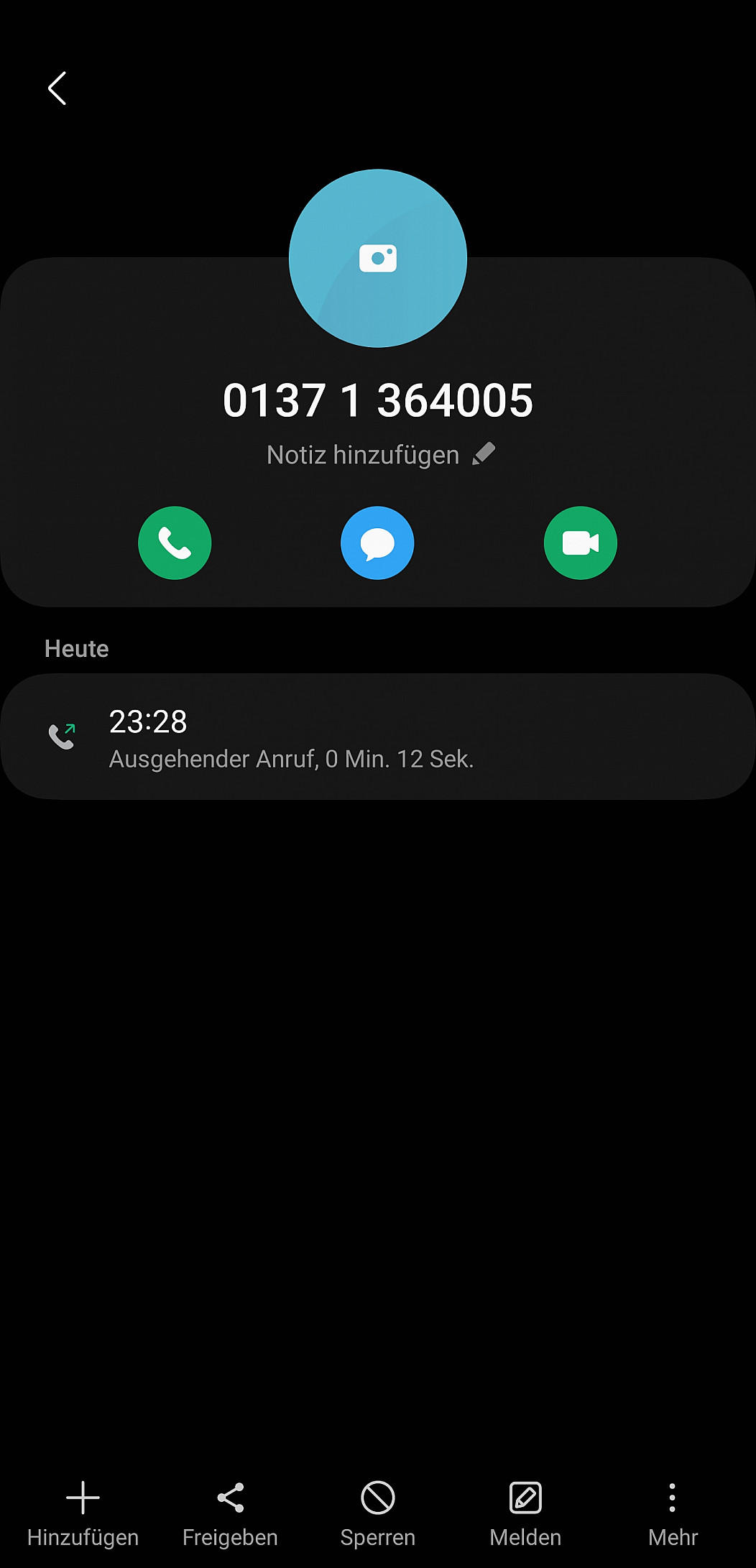Image resolution: width=756 pixels, height=1568 pixels.
Task: Tap the camera avatar to add photo
Action: click(x=378, y=259)
